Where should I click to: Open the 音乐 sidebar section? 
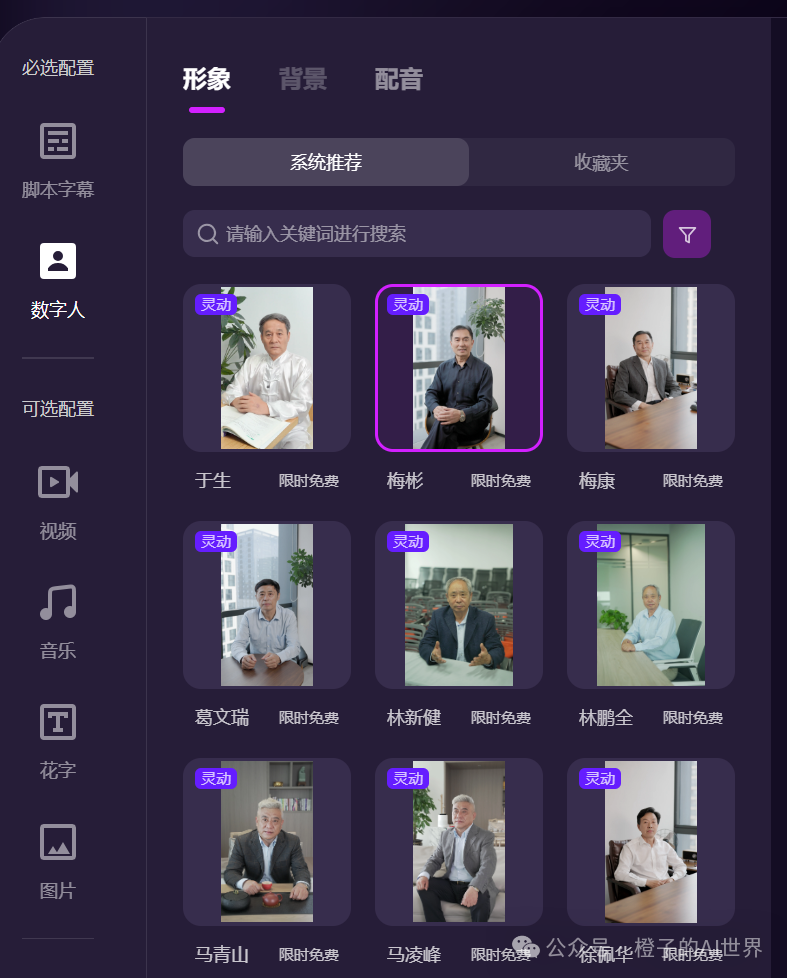tap(58, 621)
